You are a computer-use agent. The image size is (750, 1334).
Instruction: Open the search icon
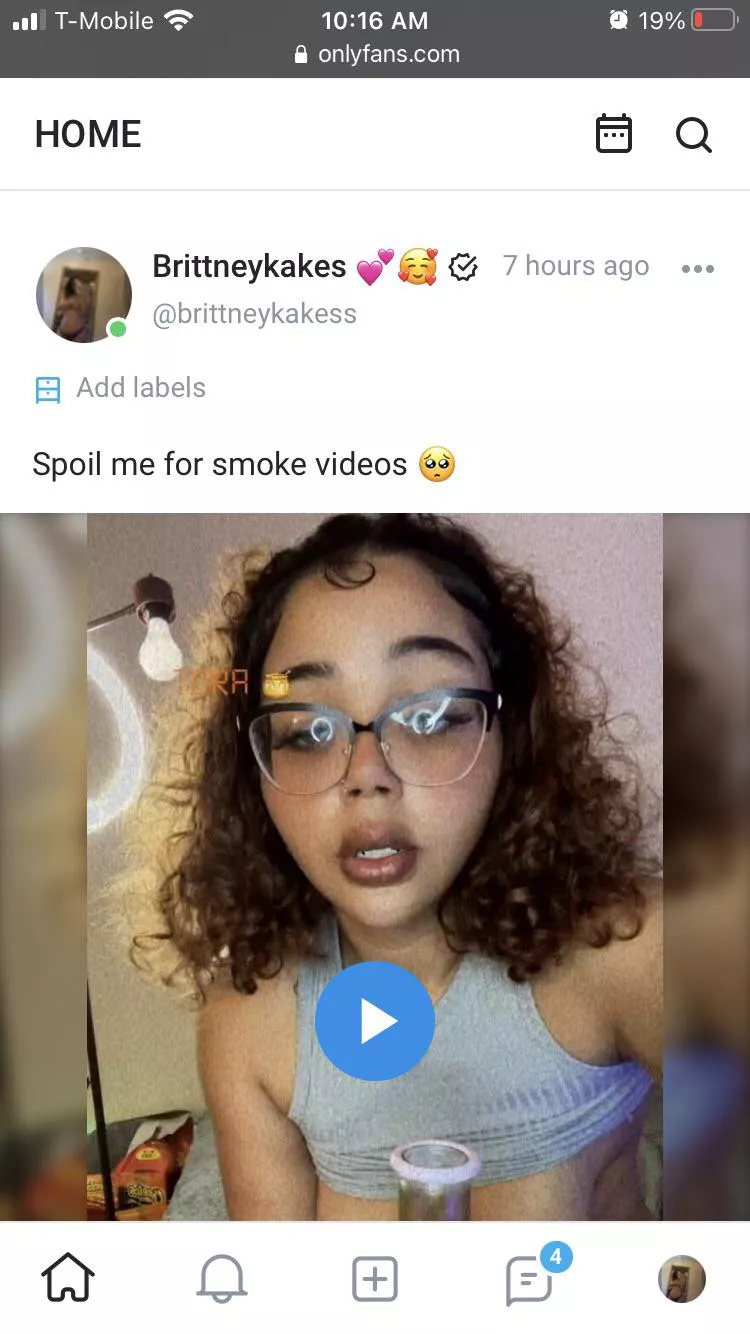point(693,134)
